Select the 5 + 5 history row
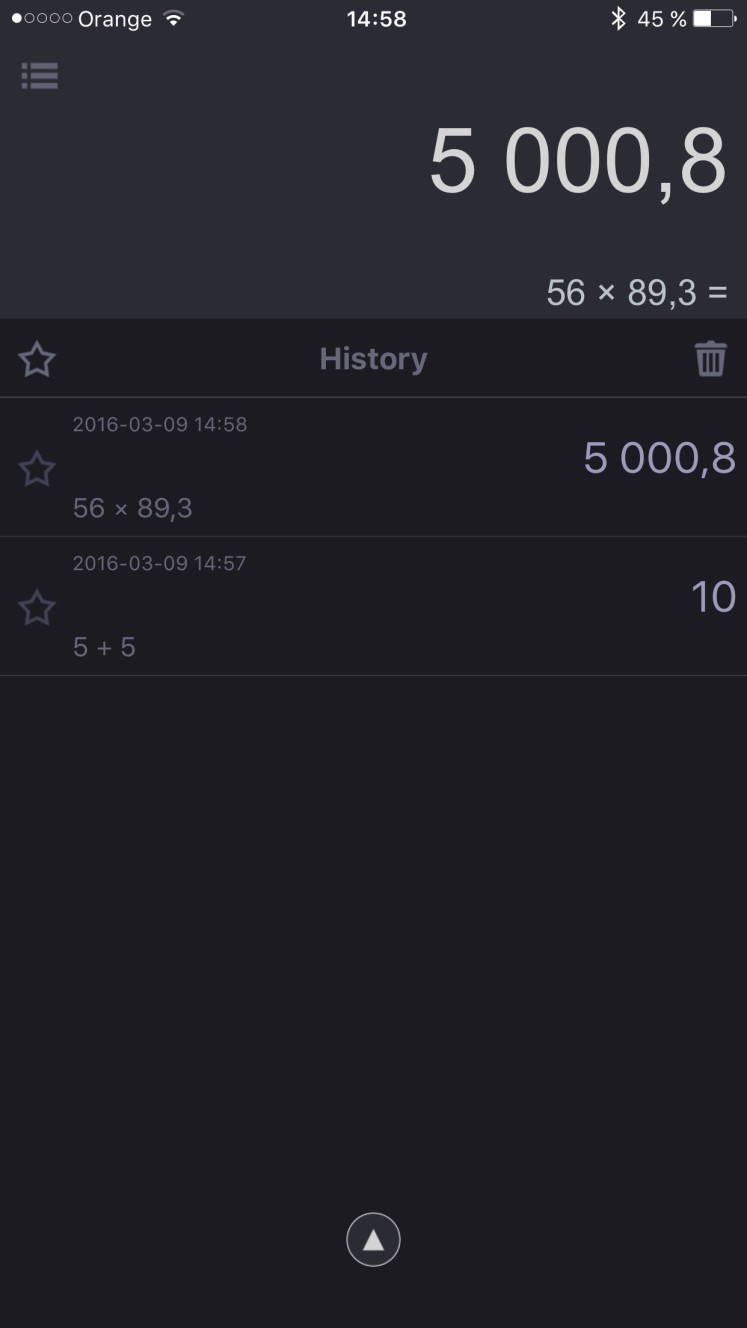The width and height of the screenshot is (747, 1328). [x=373, y=606]
